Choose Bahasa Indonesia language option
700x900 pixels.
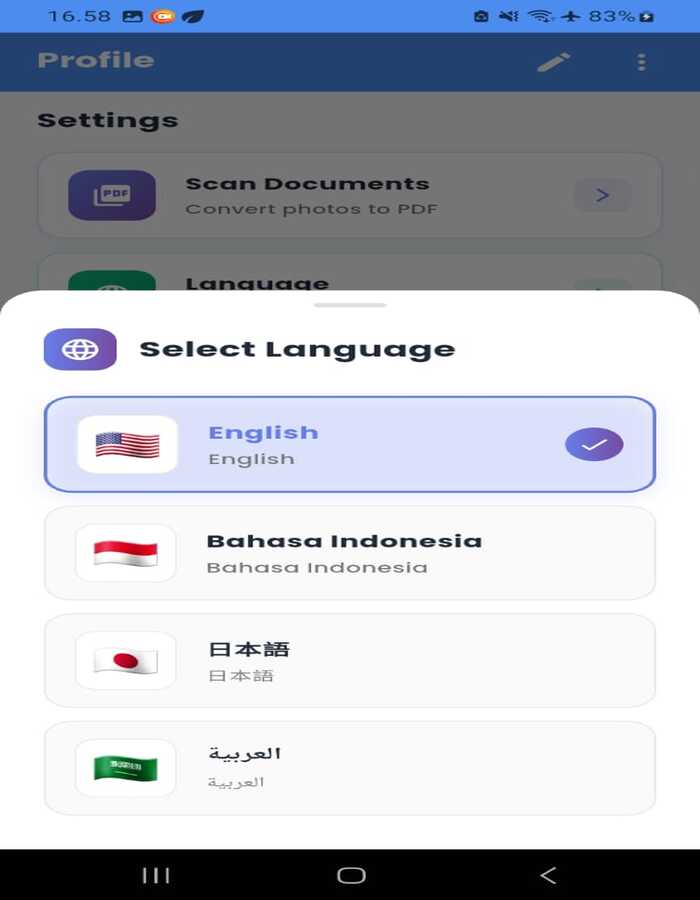(x=349, y=553)
